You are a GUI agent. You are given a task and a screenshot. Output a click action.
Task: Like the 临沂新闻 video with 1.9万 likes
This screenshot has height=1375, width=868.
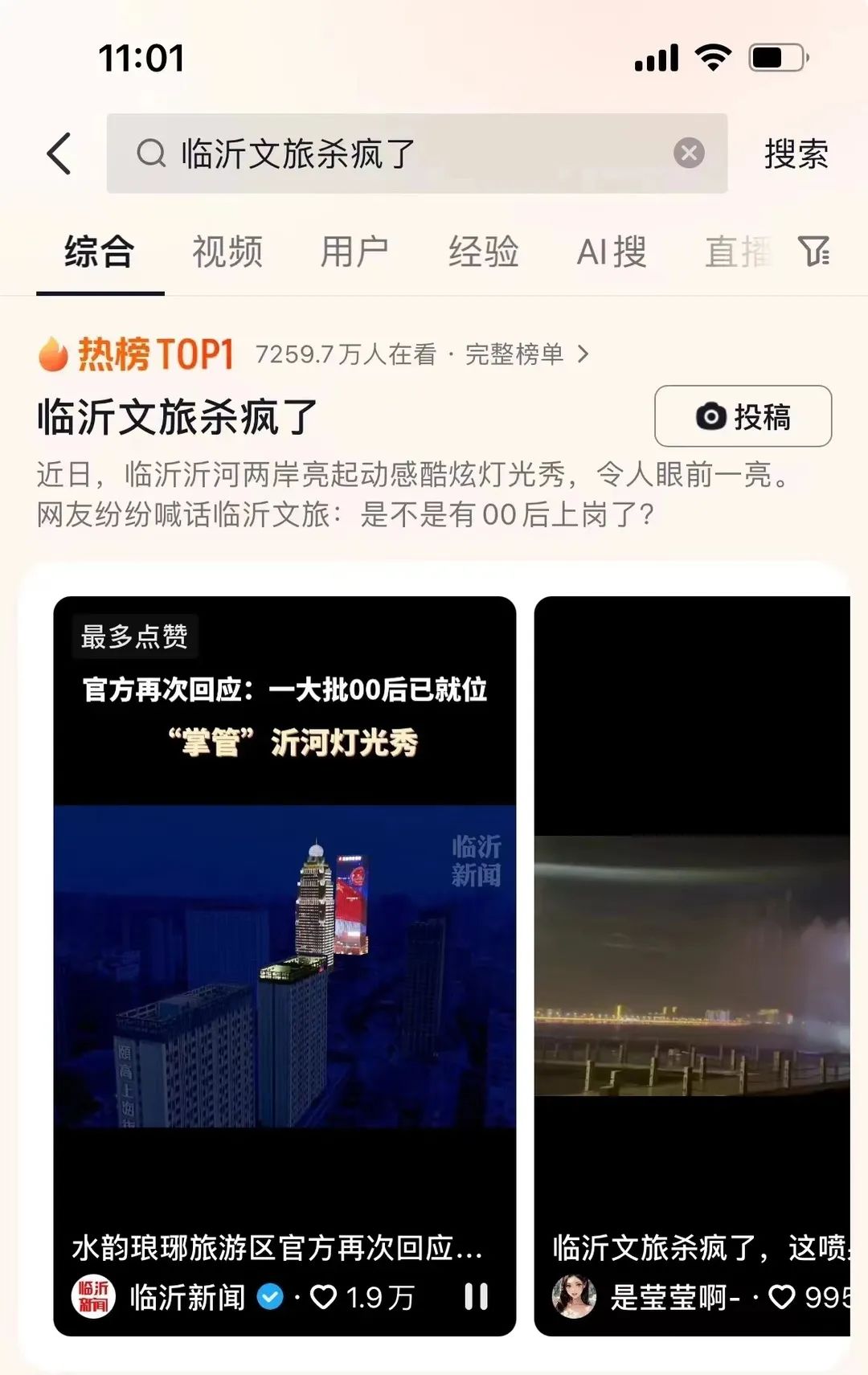click(x=324, y=1296)
